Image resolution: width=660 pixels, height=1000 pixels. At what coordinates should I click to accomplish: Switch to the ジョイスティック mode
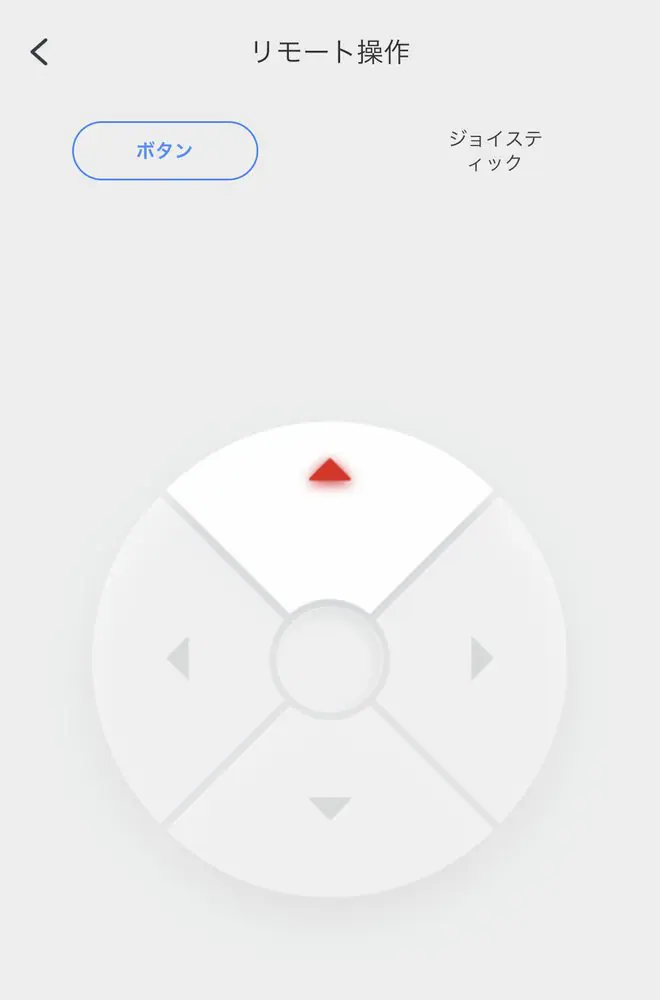(x=495, y=151)
